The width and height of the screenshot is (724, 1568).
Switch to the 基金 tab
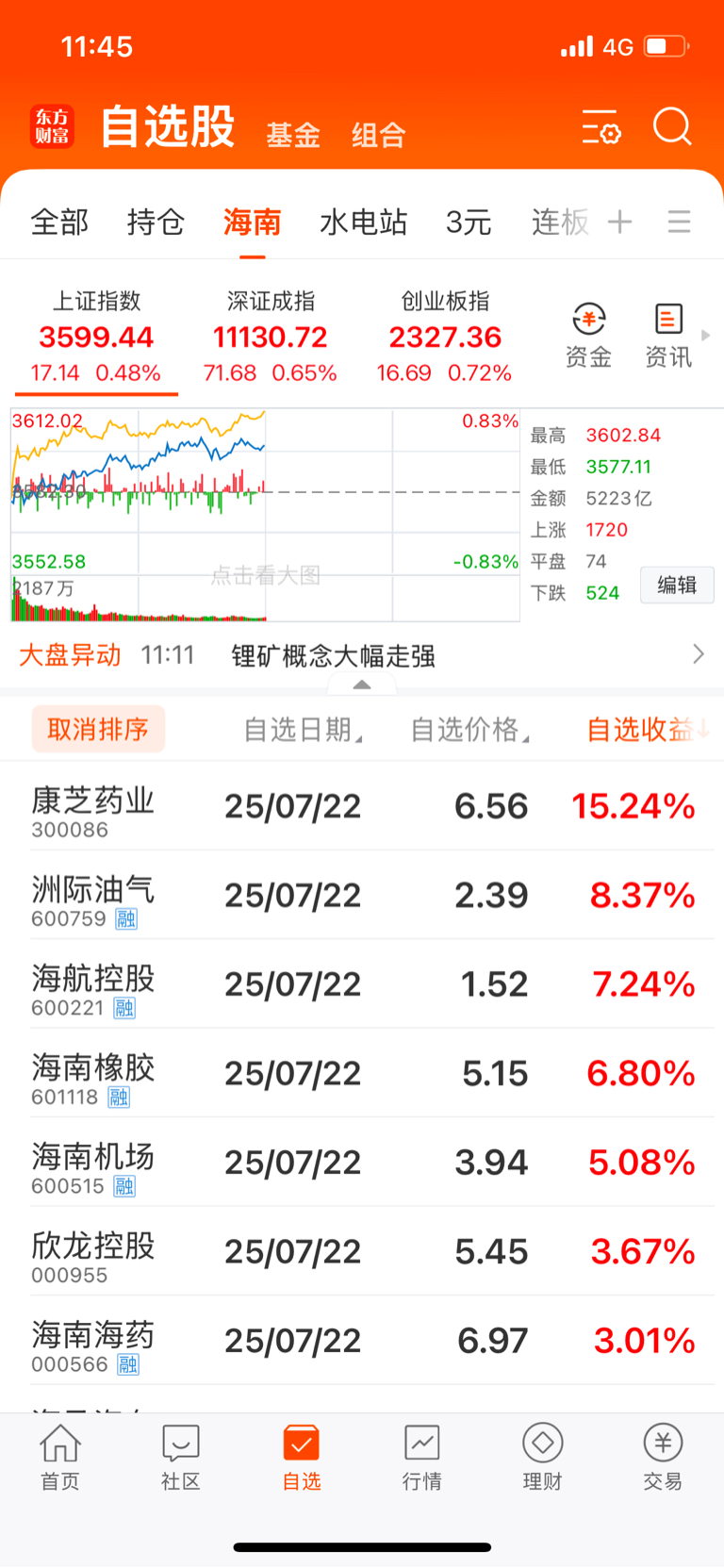293,135
